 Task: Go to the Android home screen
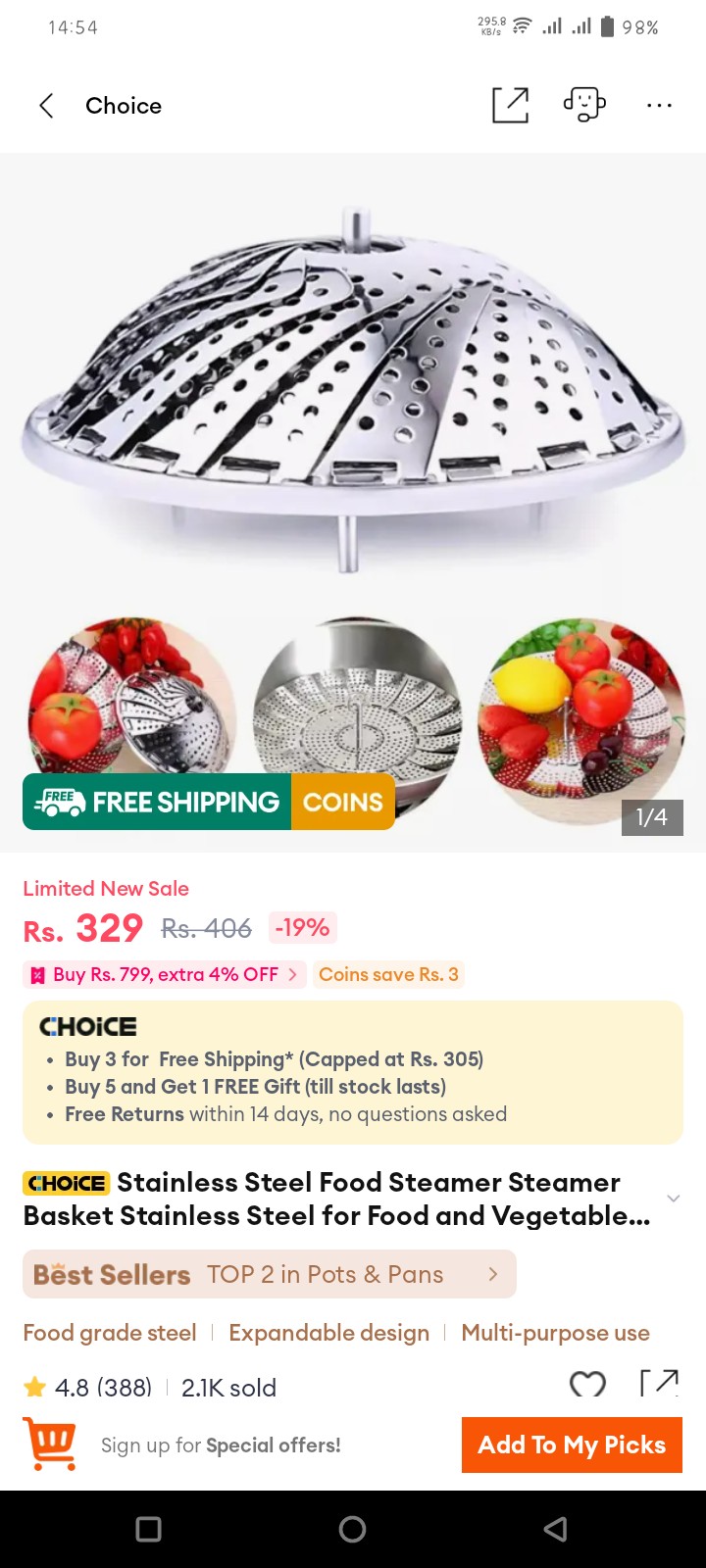[x=353, y=1529]
